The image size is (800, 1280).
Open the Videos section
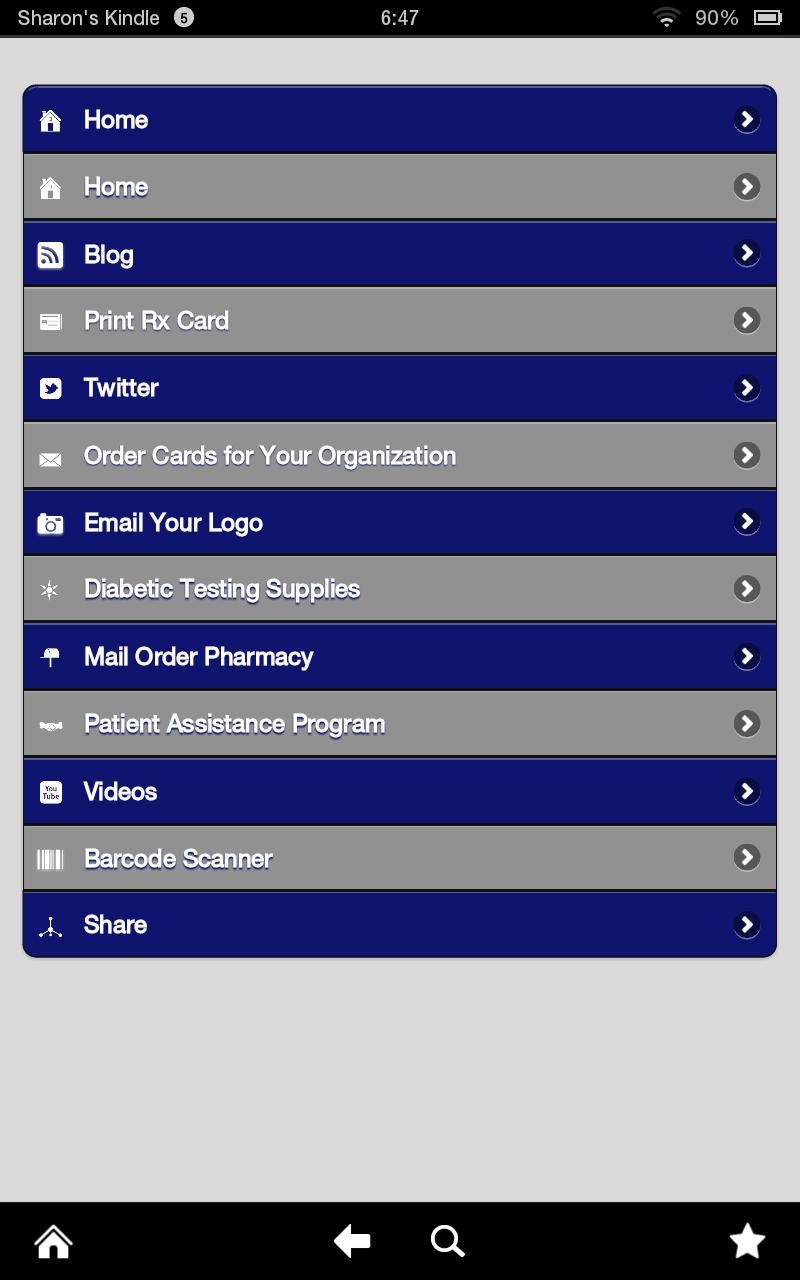point(399,792)
